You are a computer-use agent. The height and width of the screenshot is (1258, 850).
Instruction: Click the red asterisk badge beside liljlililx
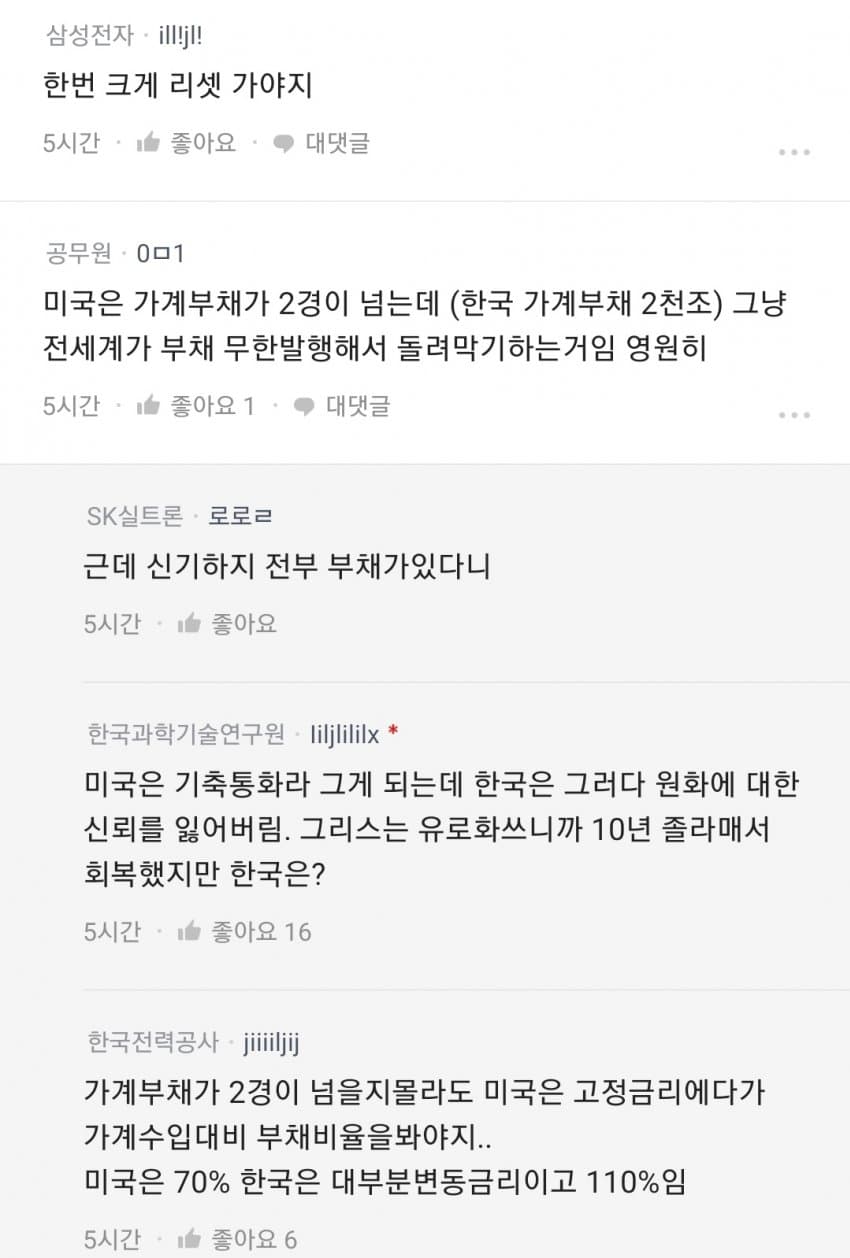coord(394,732)
